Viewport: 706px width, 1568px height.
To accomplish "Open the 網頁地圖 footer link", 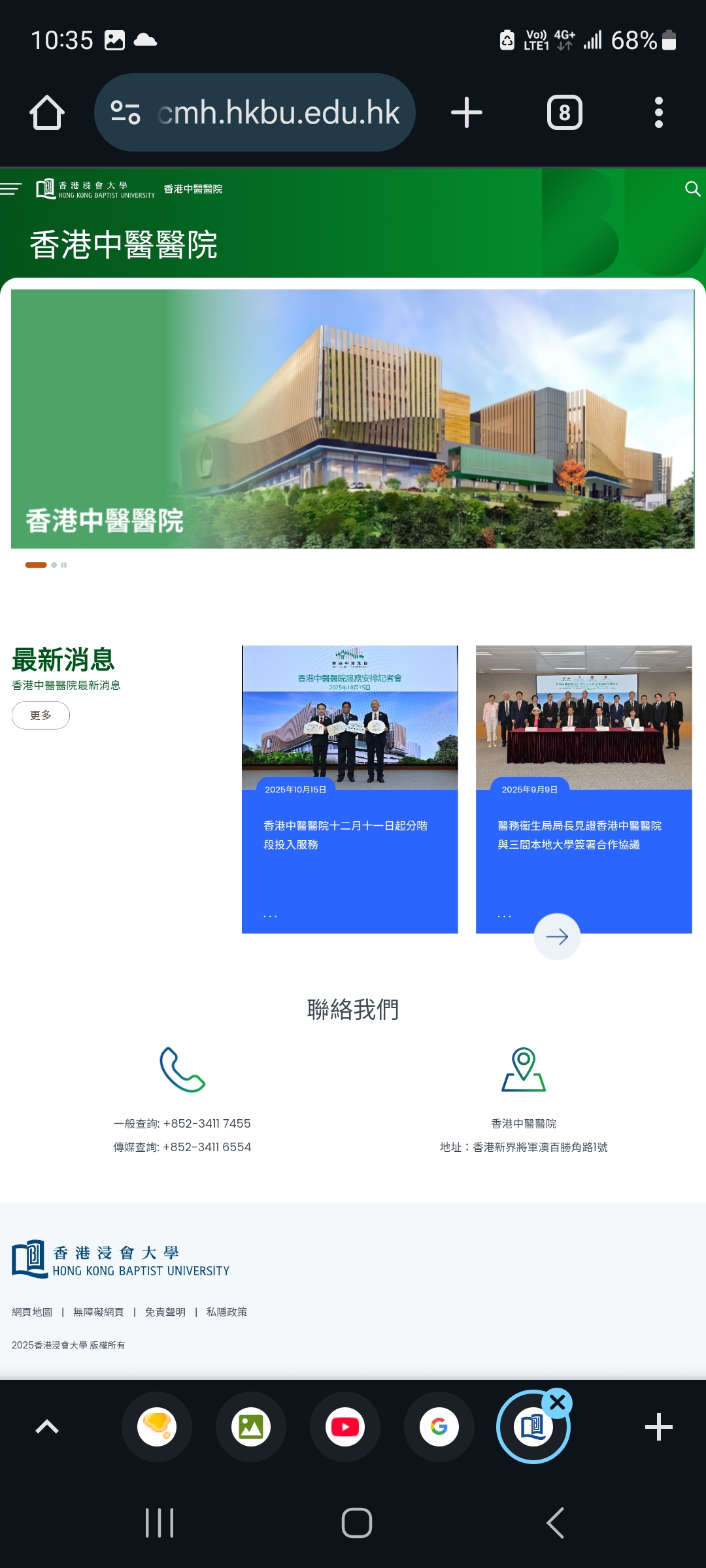I will [x=32, y=1312].
